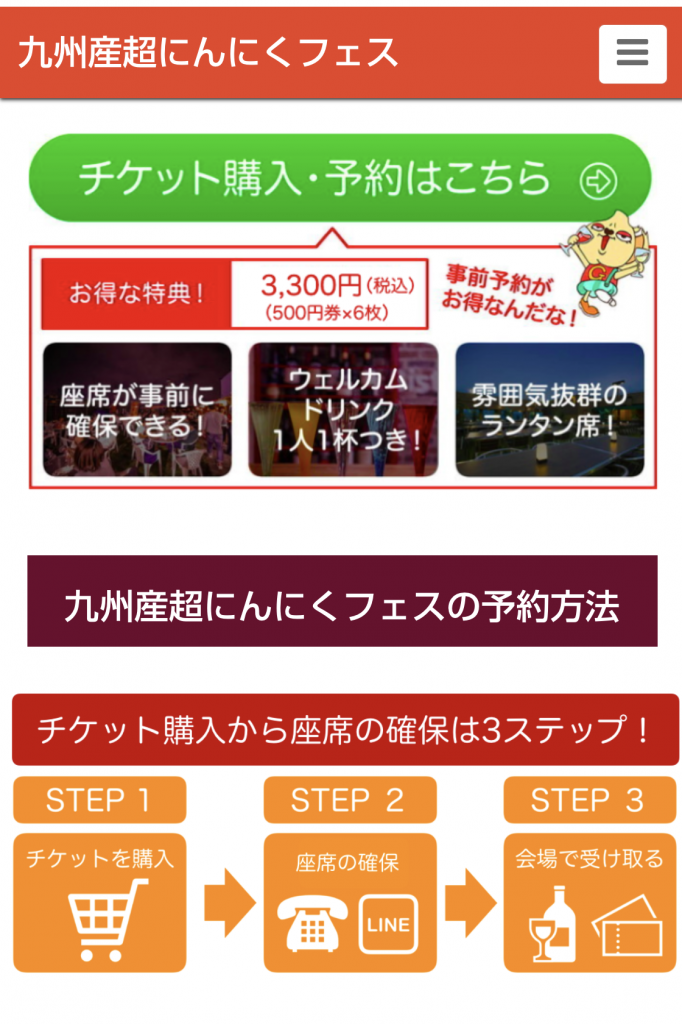682x1024 pixels.
Task: Tap the green ticket purchase and reservation button
Action: click(340, 180)
